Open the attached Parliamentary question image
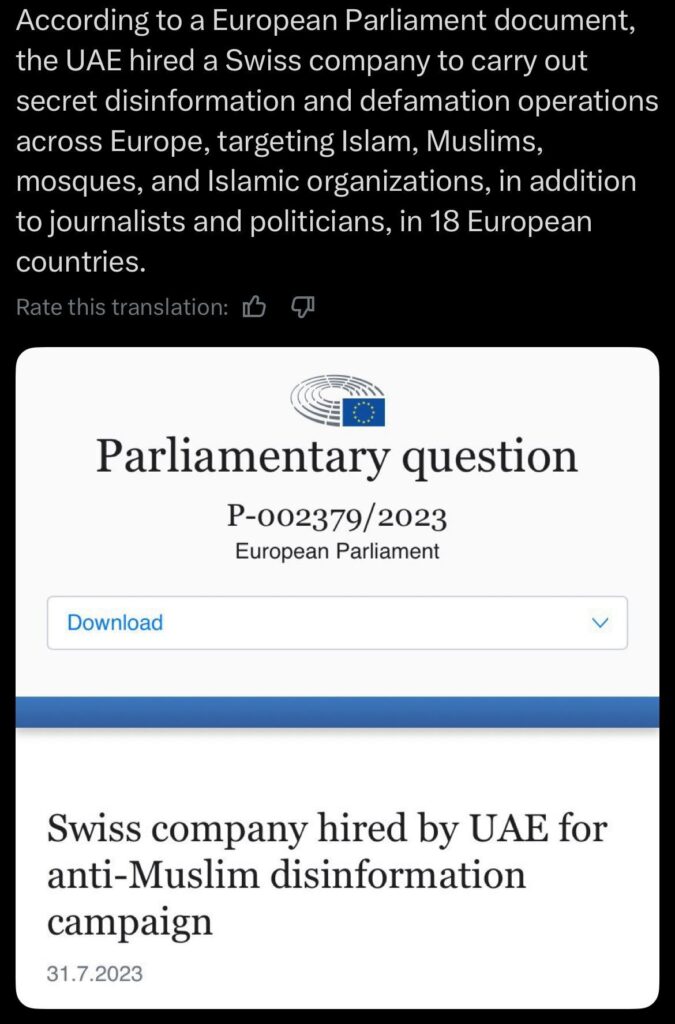 (x=337, y=676)
